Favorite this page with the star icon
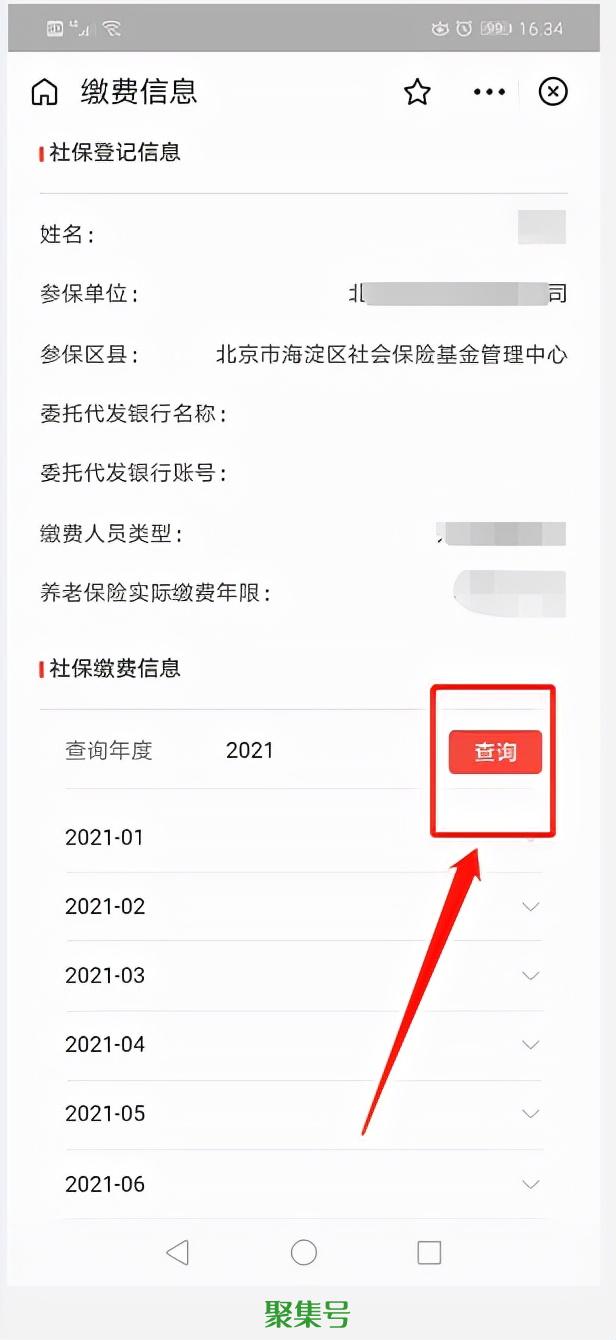This screenshot has width=616, height=1340. tap(417, 92)
